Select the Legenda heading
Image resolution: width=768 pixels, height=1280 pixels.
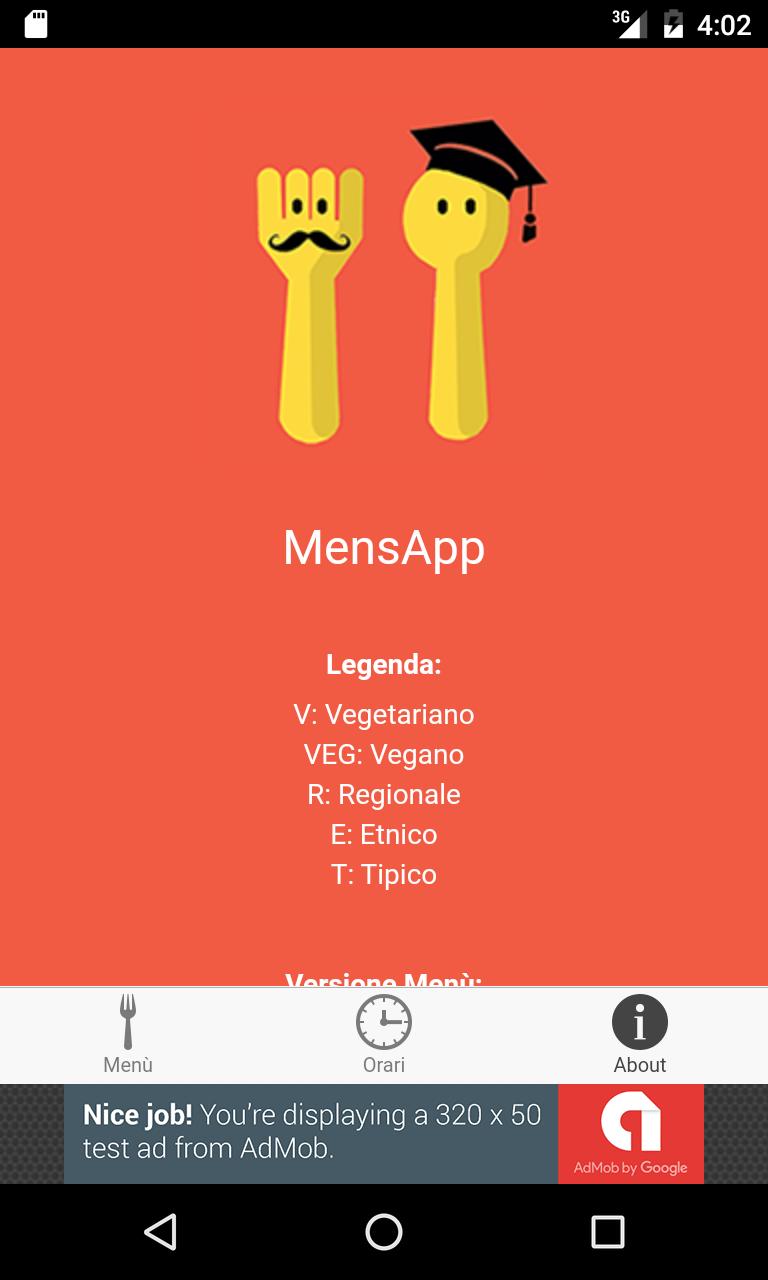pyautogui.click(x=383, y=663)
